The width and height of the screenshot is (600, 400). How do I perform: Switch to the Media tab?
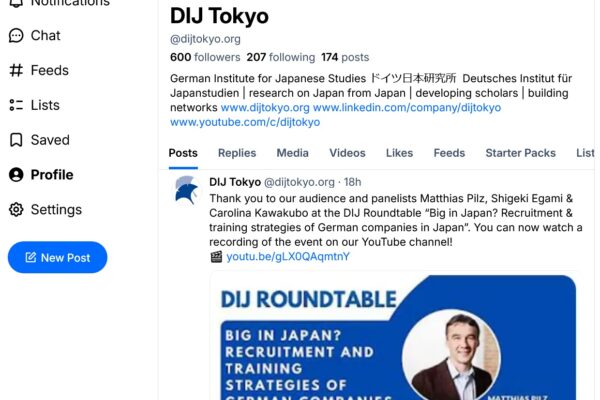(x=292, y=153)
